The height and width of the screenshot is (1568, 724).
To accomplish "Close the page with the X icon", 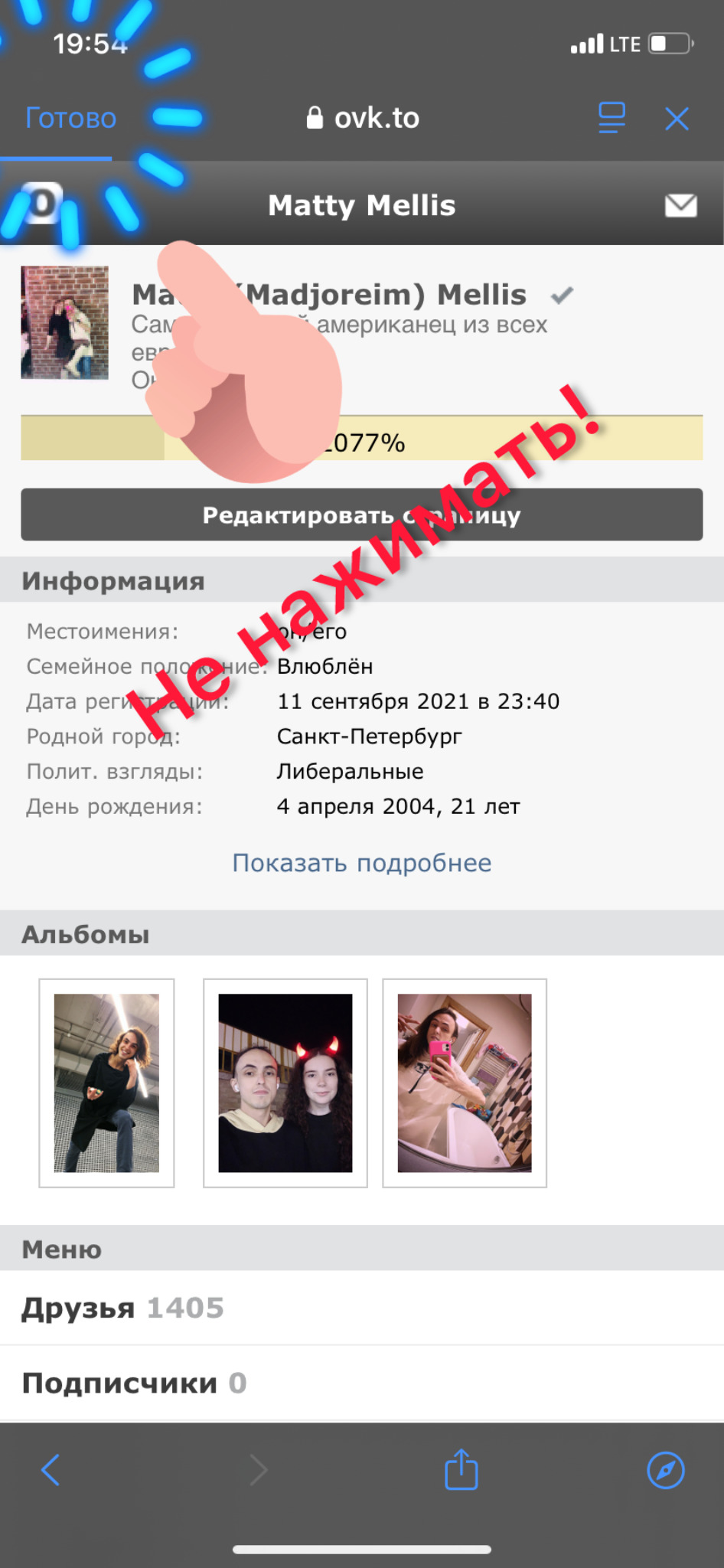I will (677, 119).
